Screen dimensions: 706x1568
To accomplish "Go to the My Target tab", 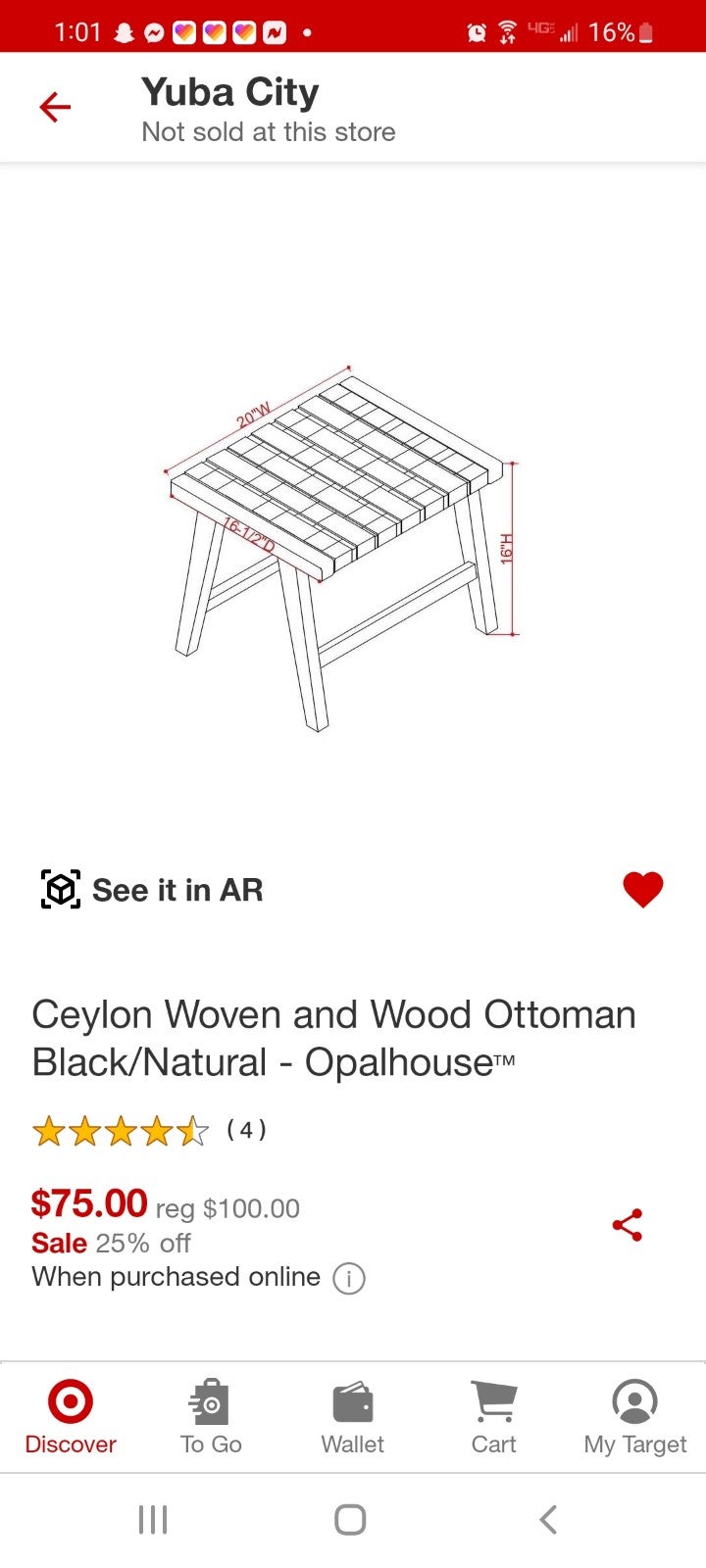I will 635,1416.
